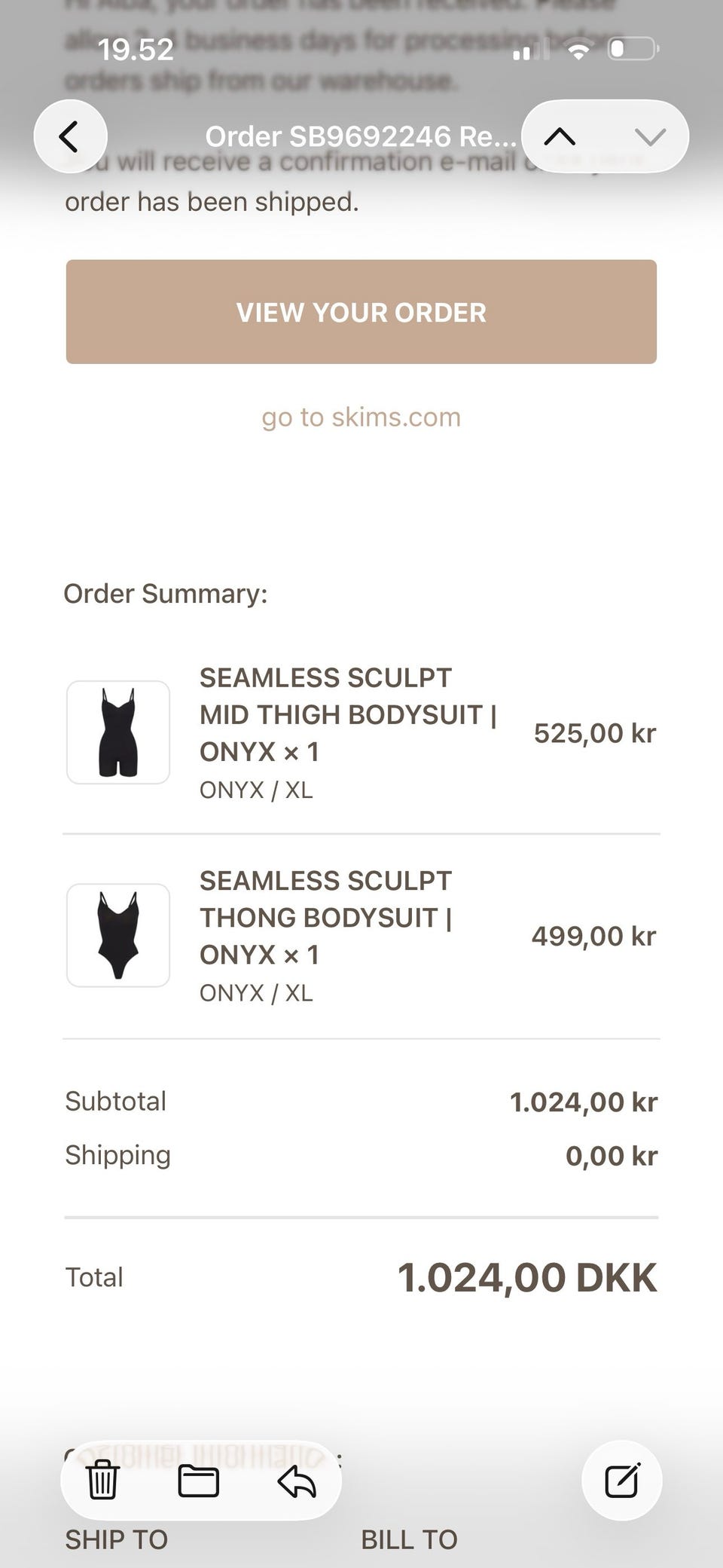Jump to the previous email

click(560, 136)
